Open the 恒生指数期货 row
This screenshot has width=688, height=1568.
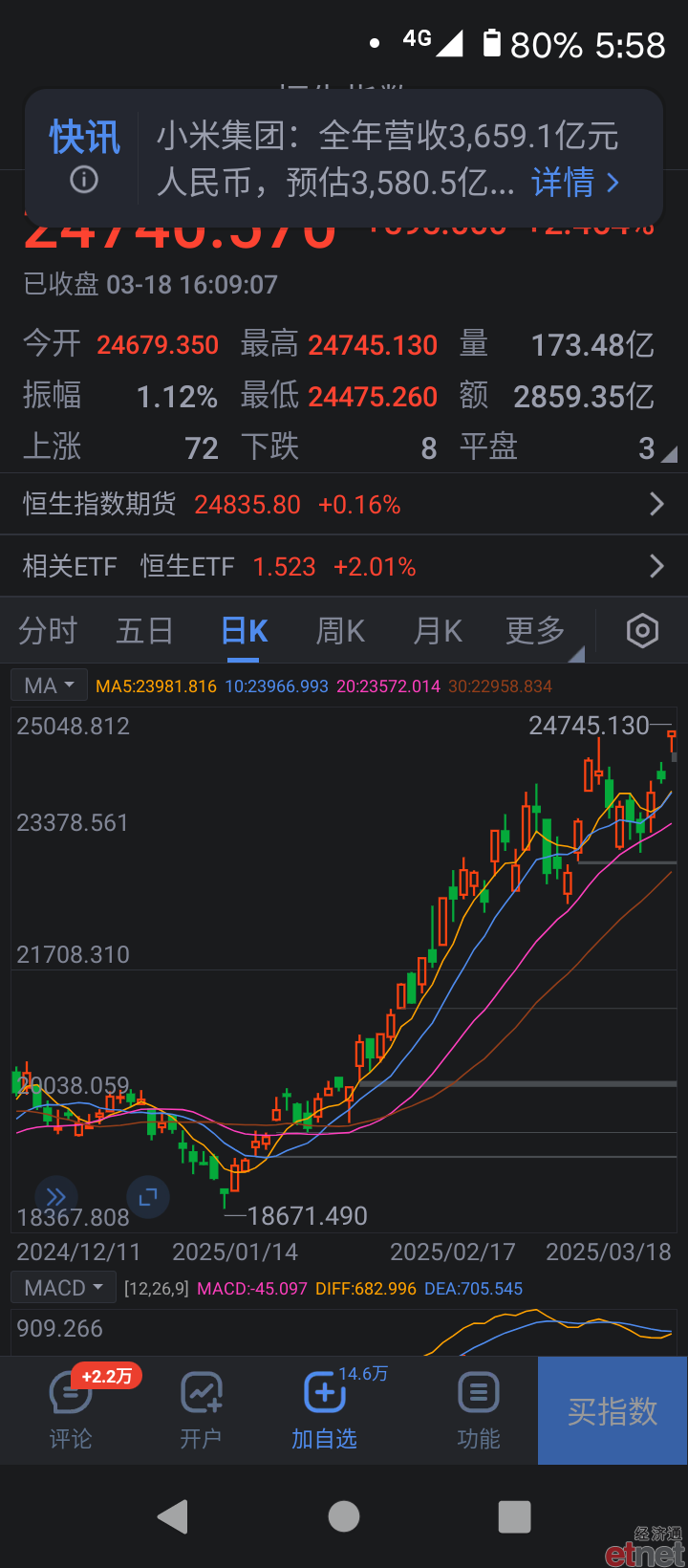pyautogui.click(x=344, y=504)
